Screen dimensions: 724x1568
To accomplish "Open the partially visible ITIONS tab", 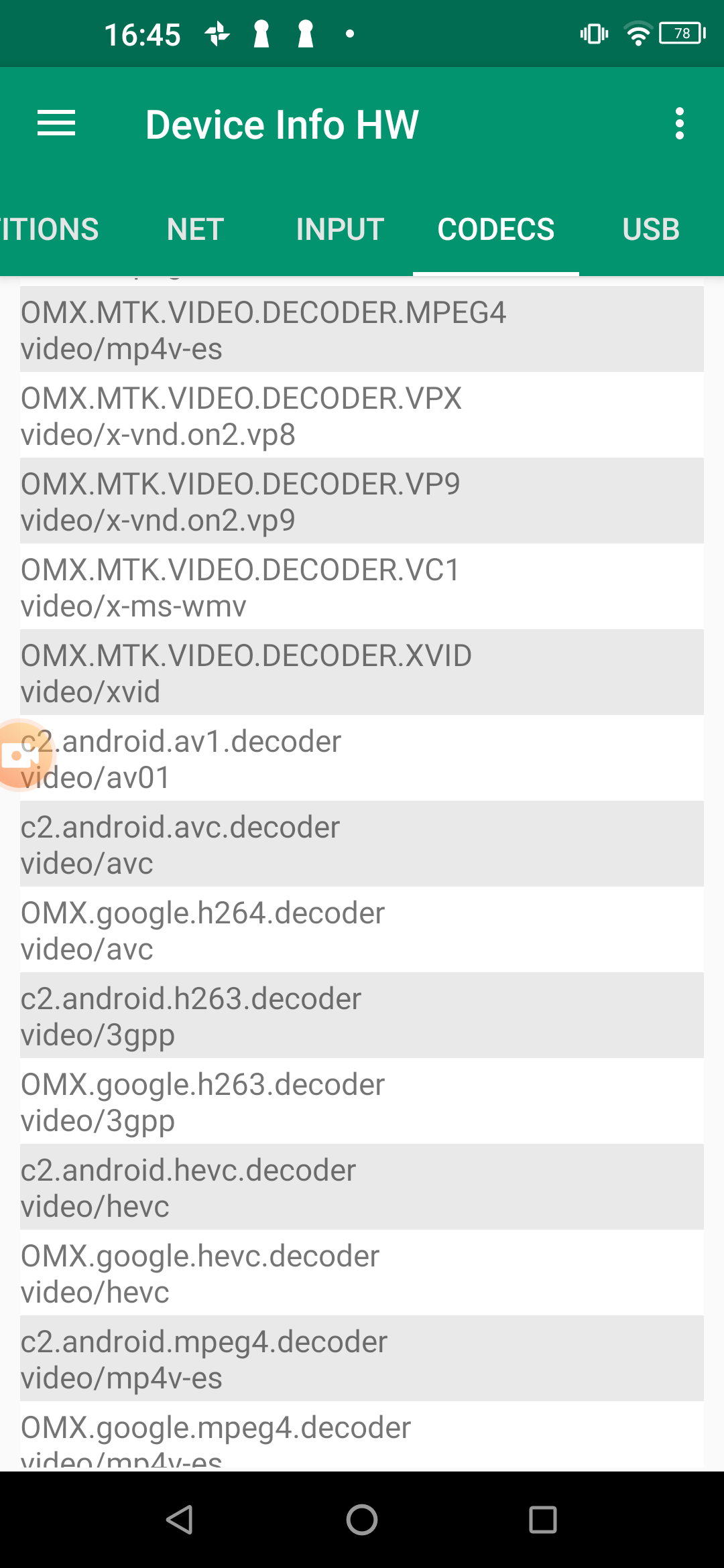I will coord(48,229).
